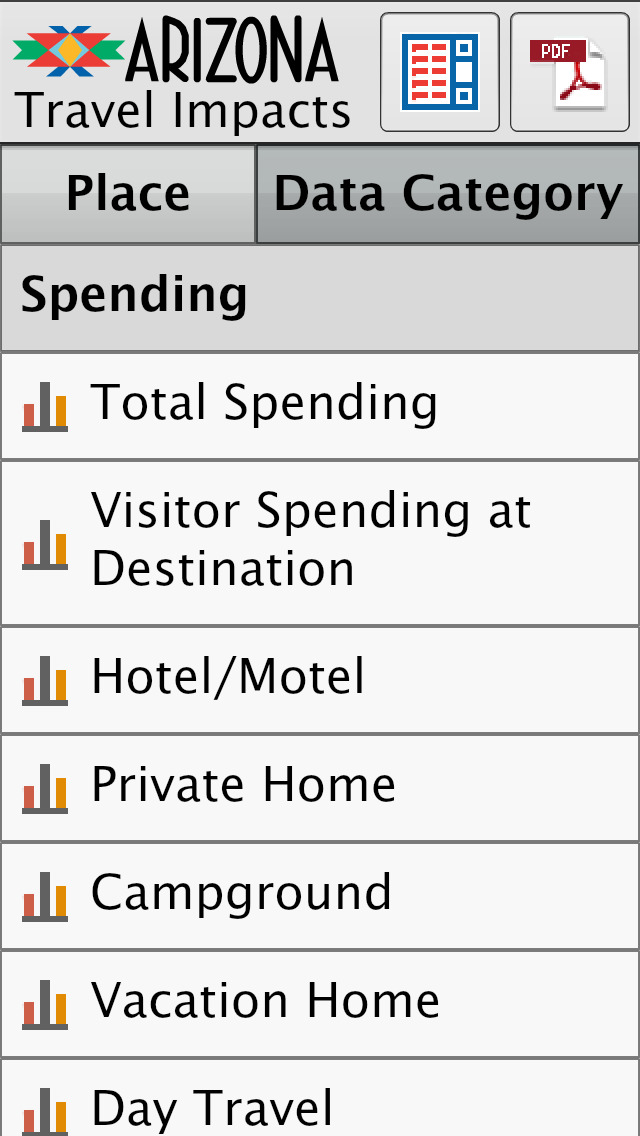Open Total Spending data

coord(320,406)
